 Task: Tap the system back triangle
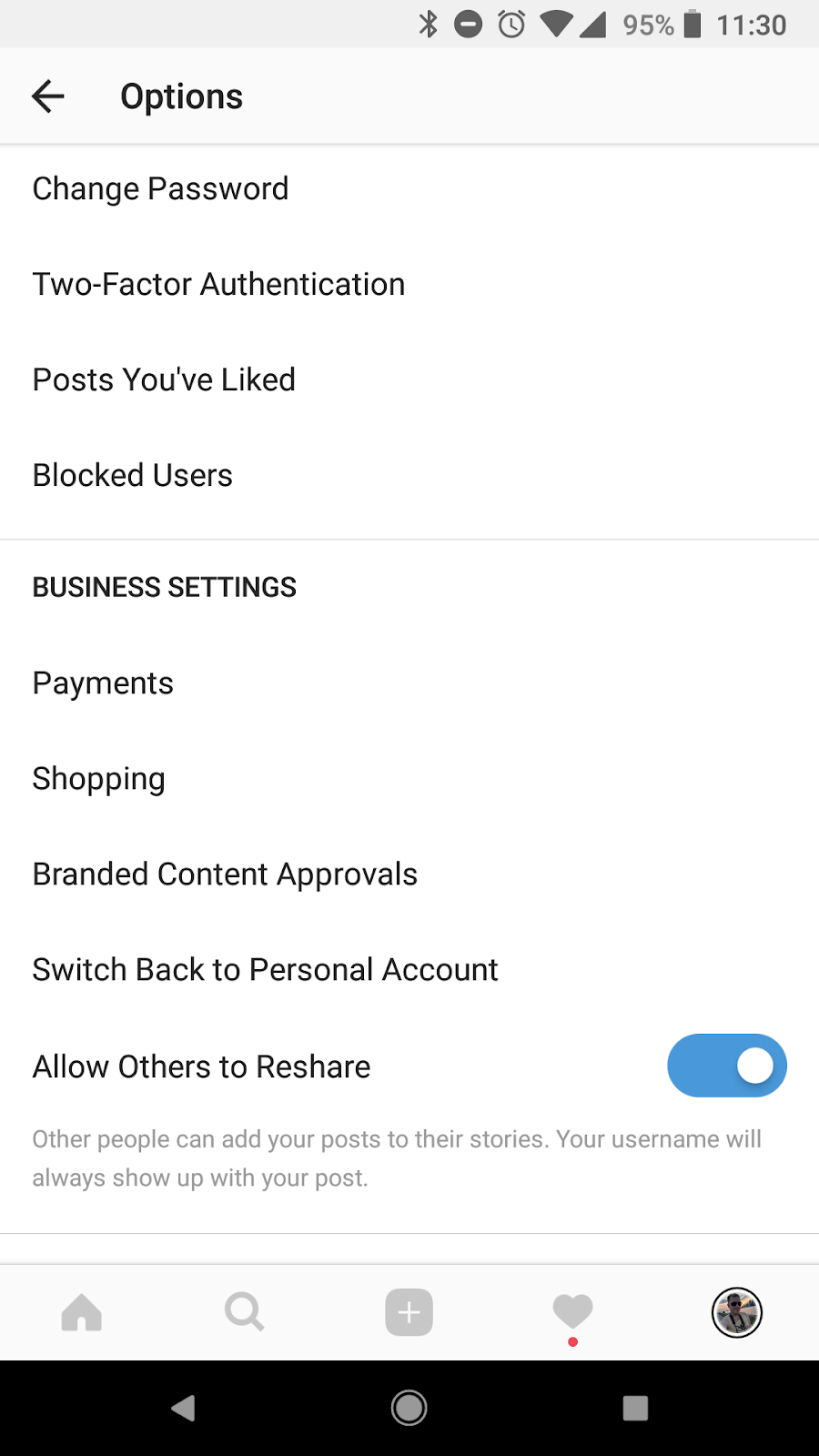[x=183, y=1408]
